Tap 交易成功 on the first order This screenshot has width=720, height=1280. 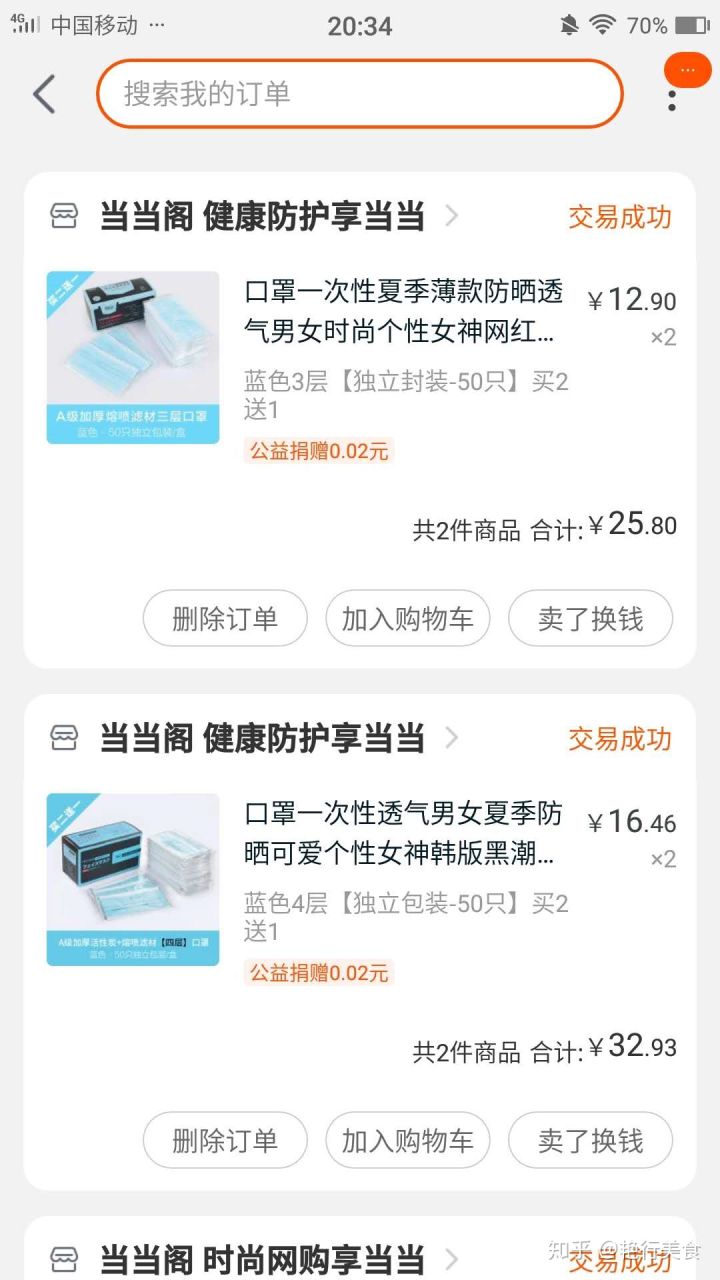tap(619, 216)
